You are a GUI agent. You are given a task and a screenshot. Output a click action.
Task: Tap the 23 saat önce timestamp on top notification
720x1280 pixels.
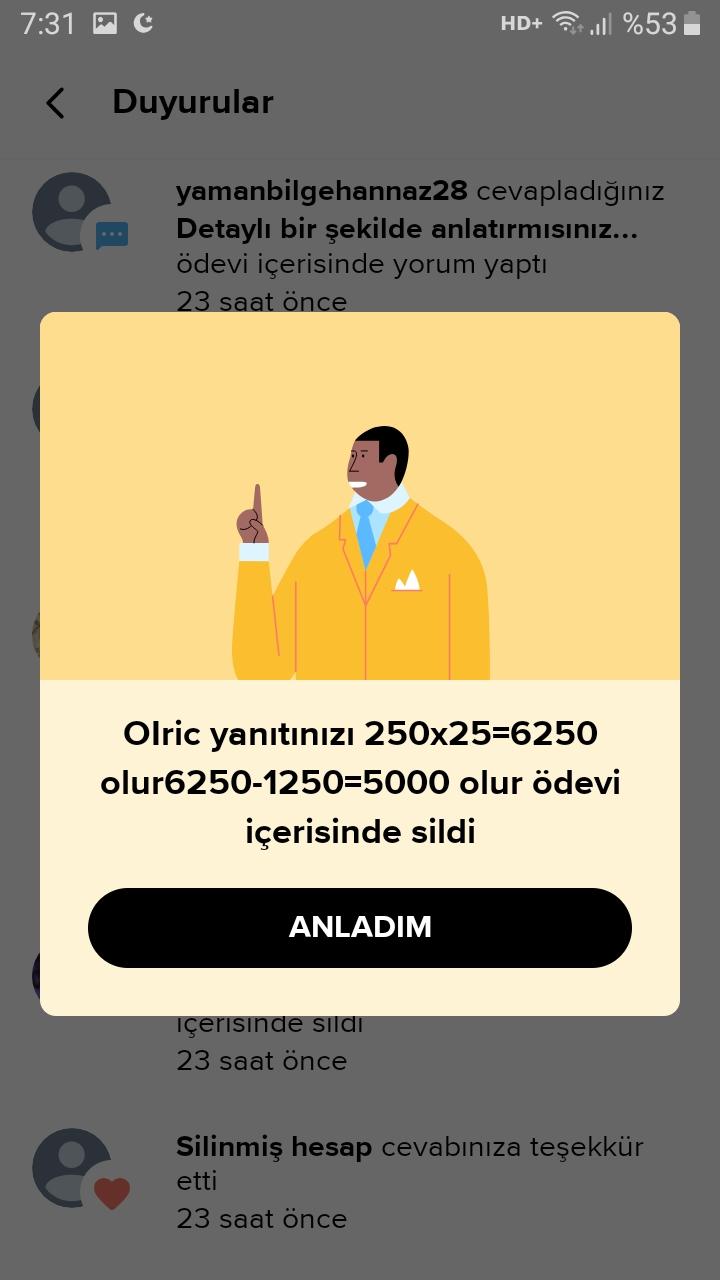pos(262,301)
